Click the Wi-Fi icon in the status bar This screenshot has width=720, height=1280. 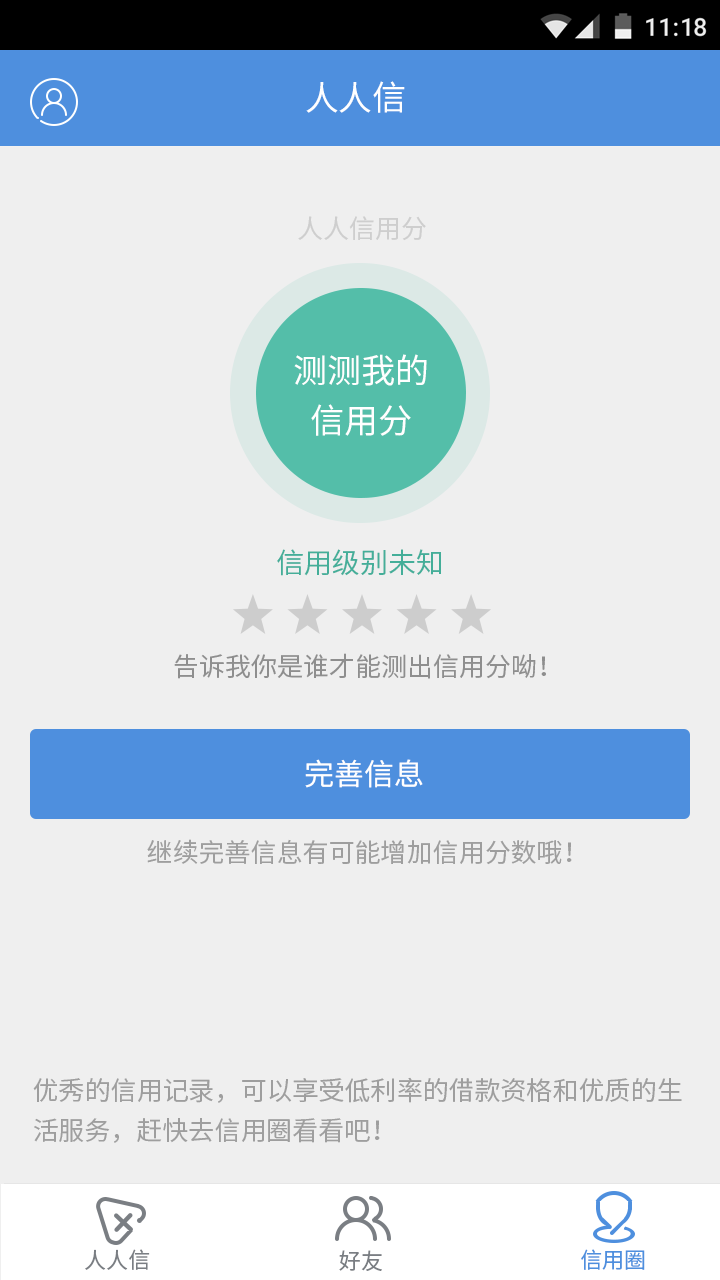click(x=558, y=25)
